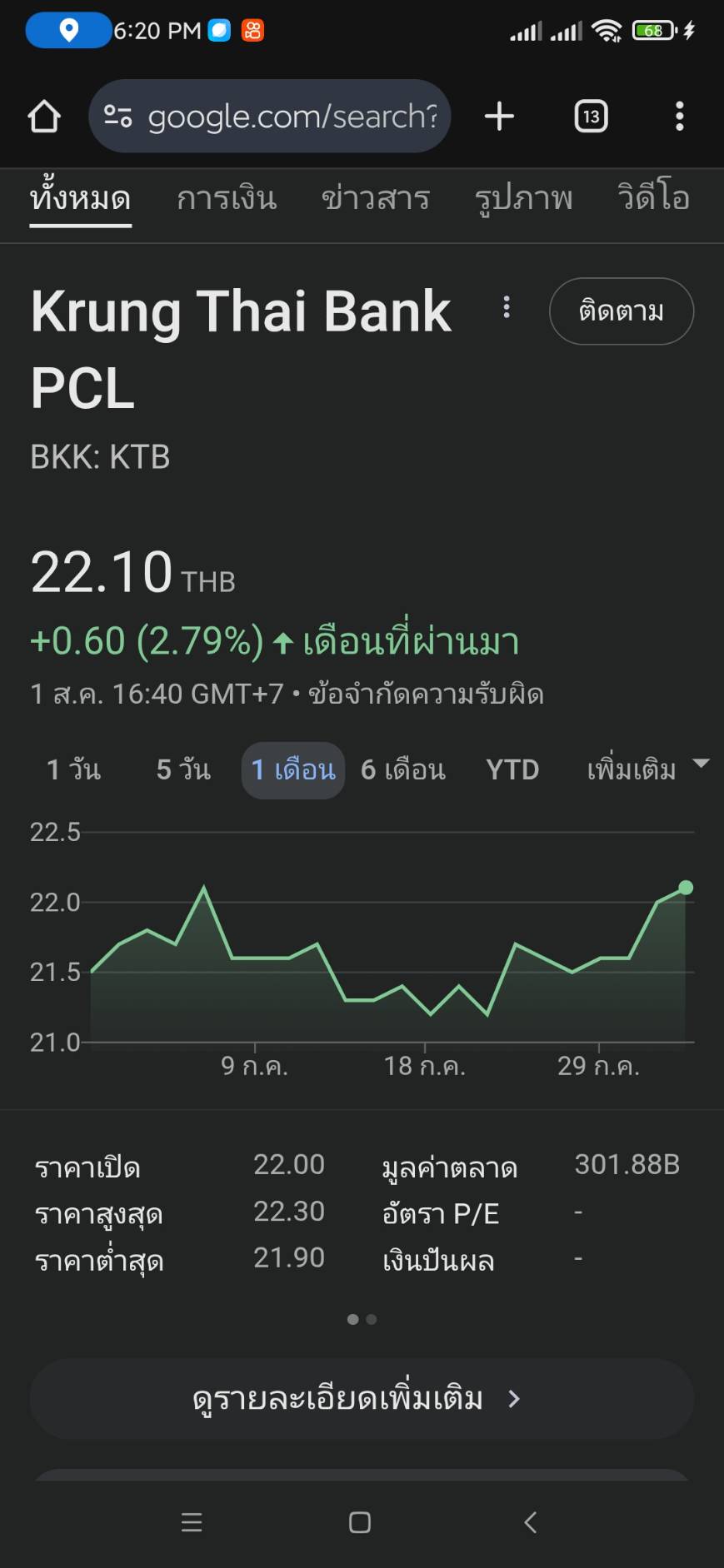Switch to the ข่าวสาร search tab

(x=376, y=199)
